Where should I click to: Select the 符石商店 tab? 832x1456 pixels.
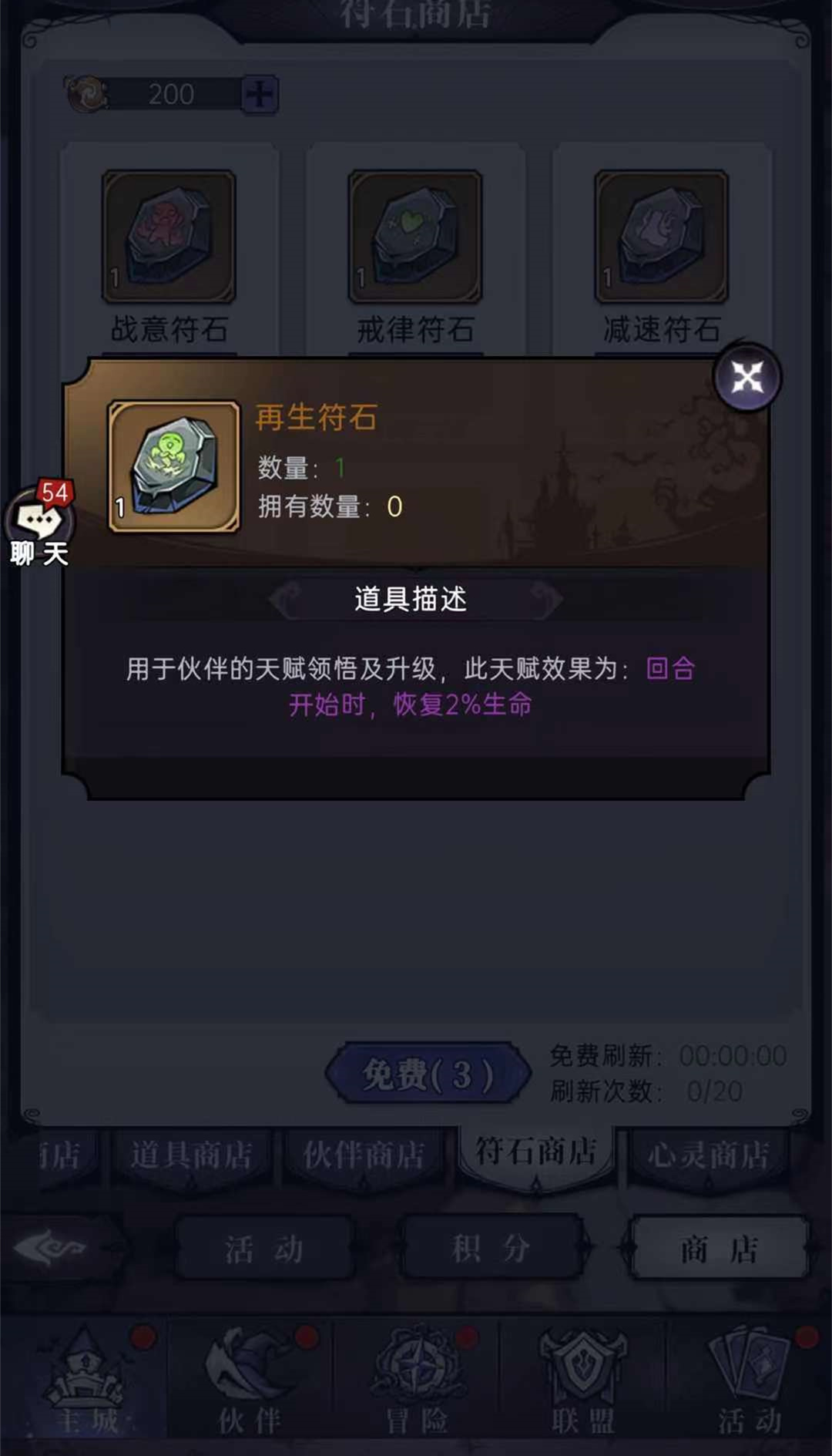(535, 1152)
